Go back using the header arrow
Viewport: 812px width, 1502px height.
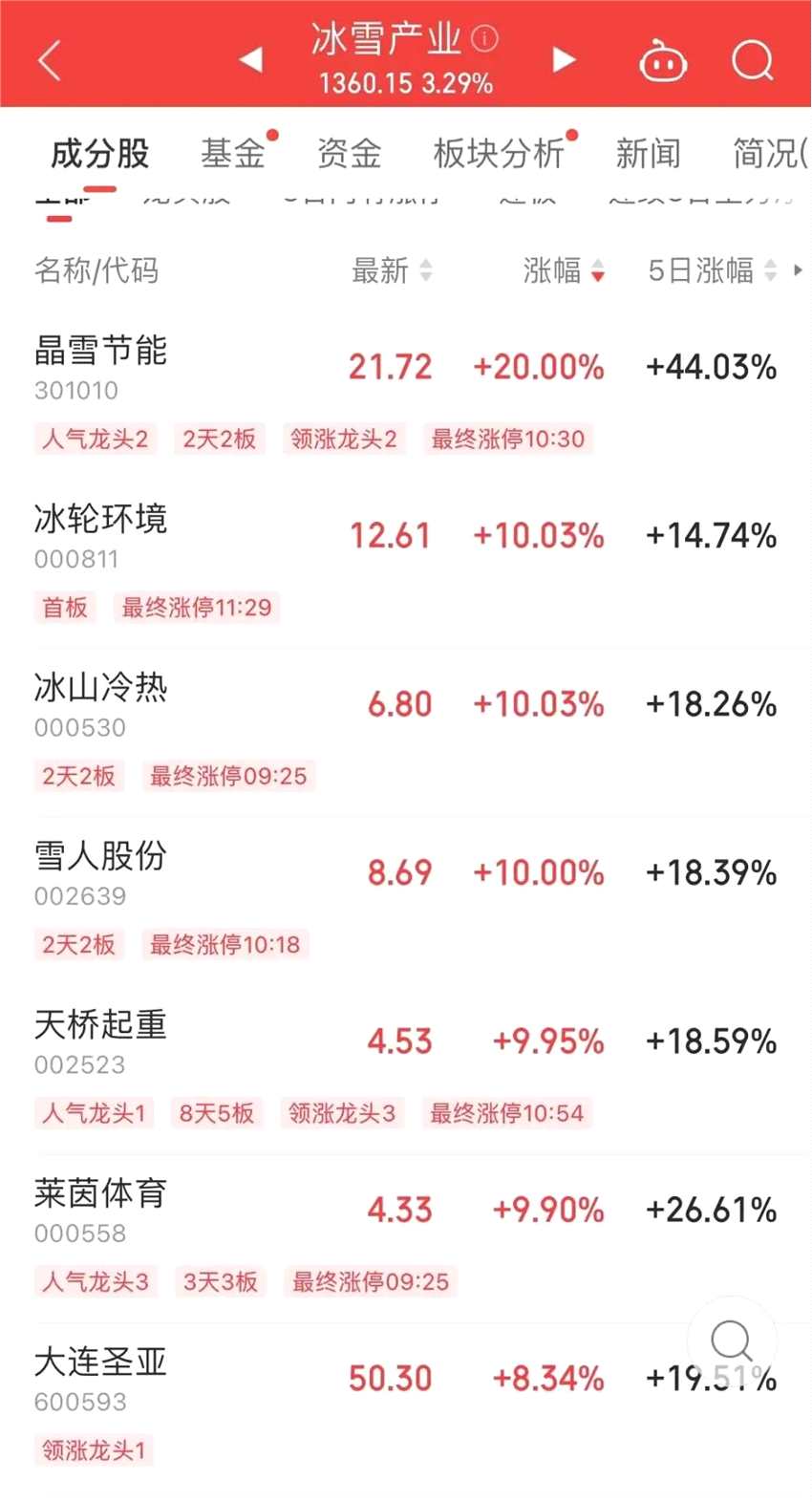point(50,60)
